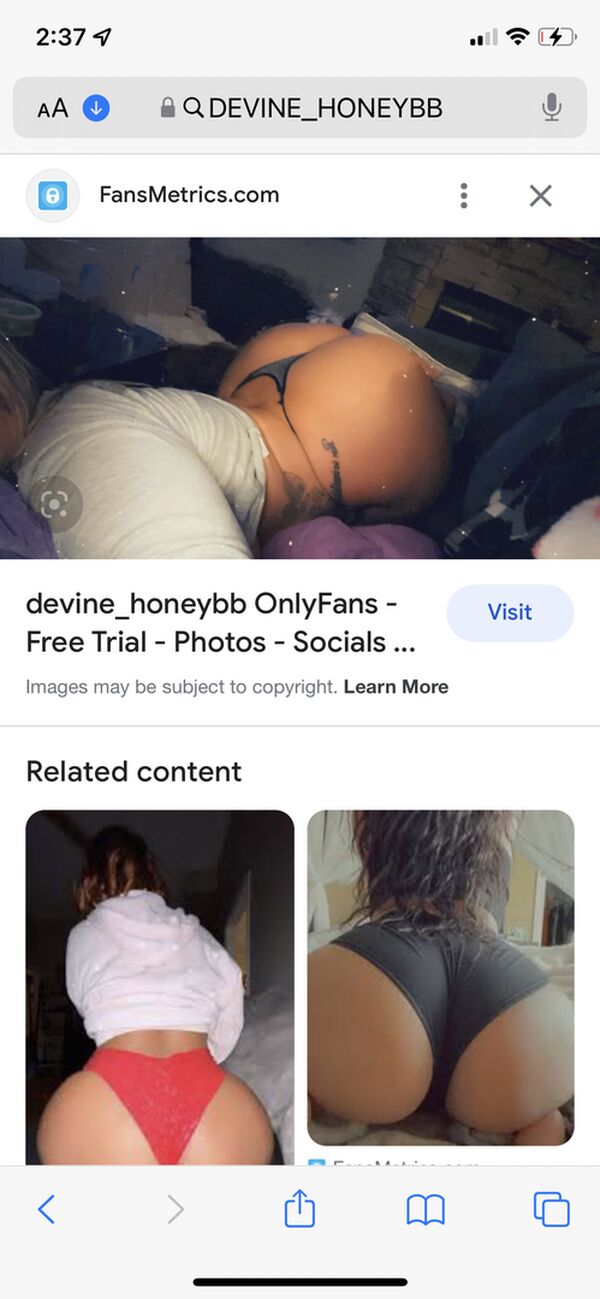Start voice search with the microphone
The width and height of the screenshot is (600, 1299).
click(x=551, y=108)
